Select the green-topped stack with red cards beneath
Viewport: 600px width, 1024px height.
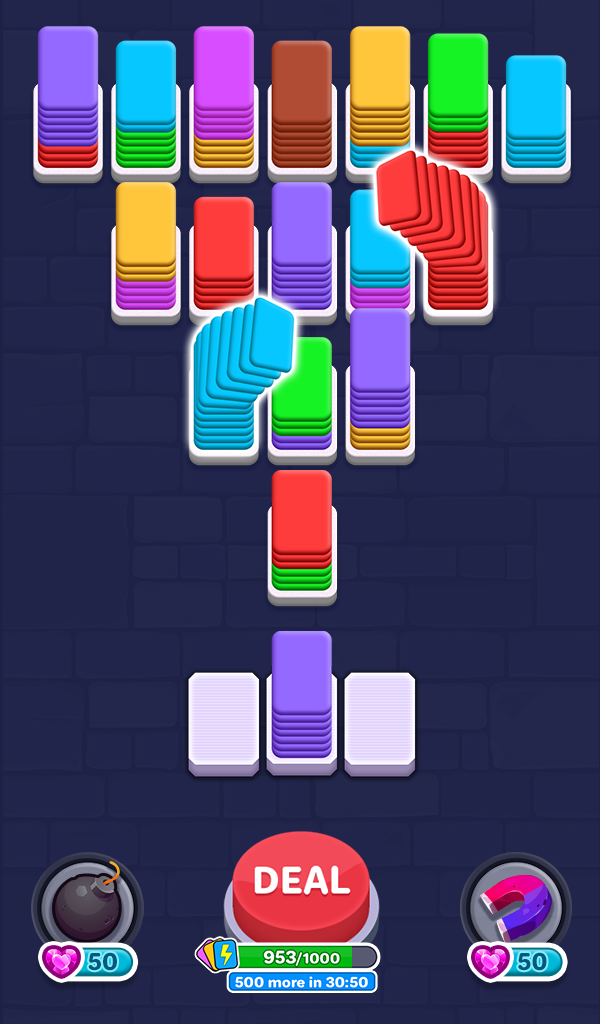tap(457, 100)
